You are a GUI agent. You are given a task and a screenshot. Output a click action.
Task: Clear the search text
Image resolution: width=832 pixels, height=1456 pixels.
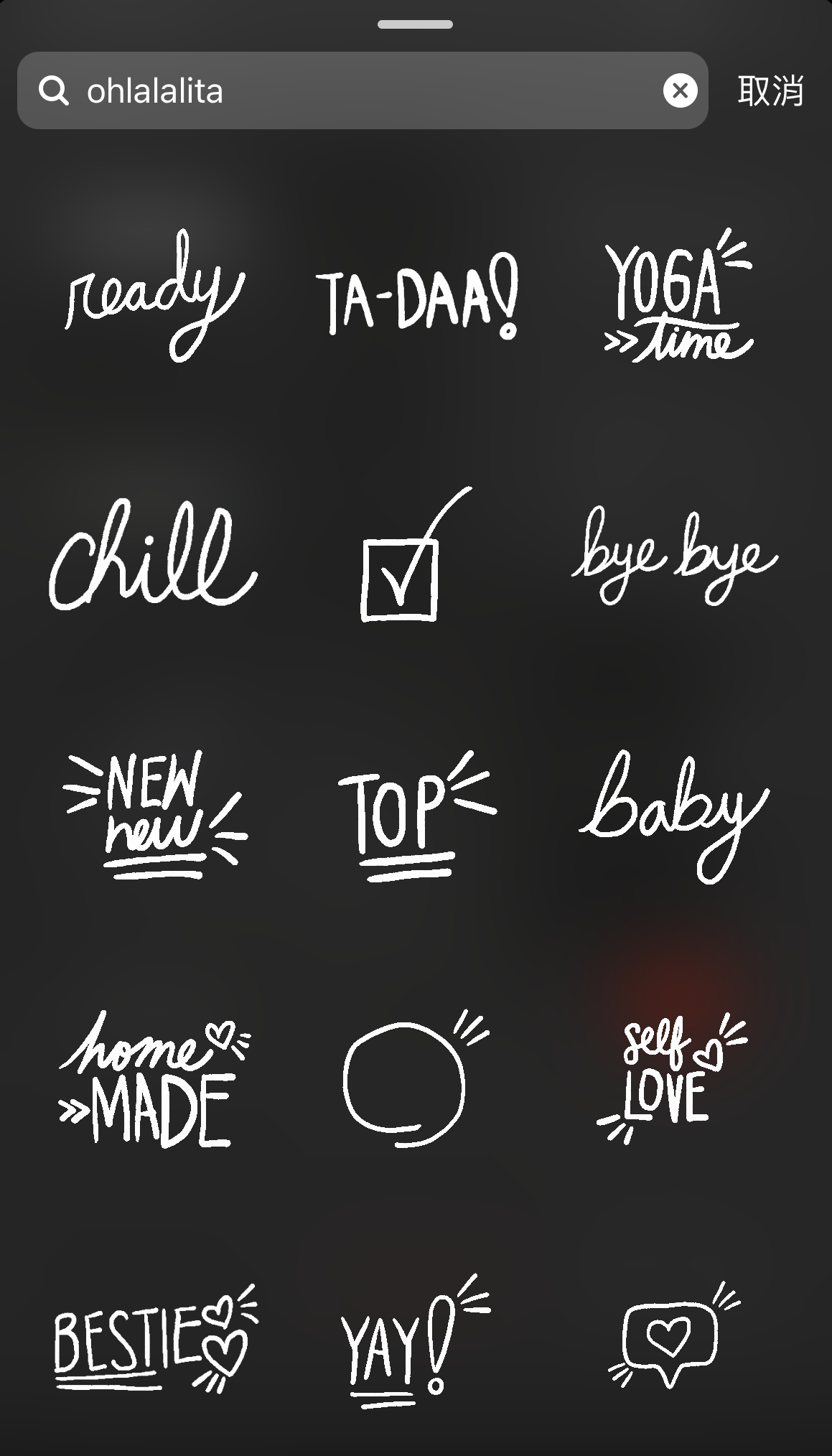click(x=680, y=90)
